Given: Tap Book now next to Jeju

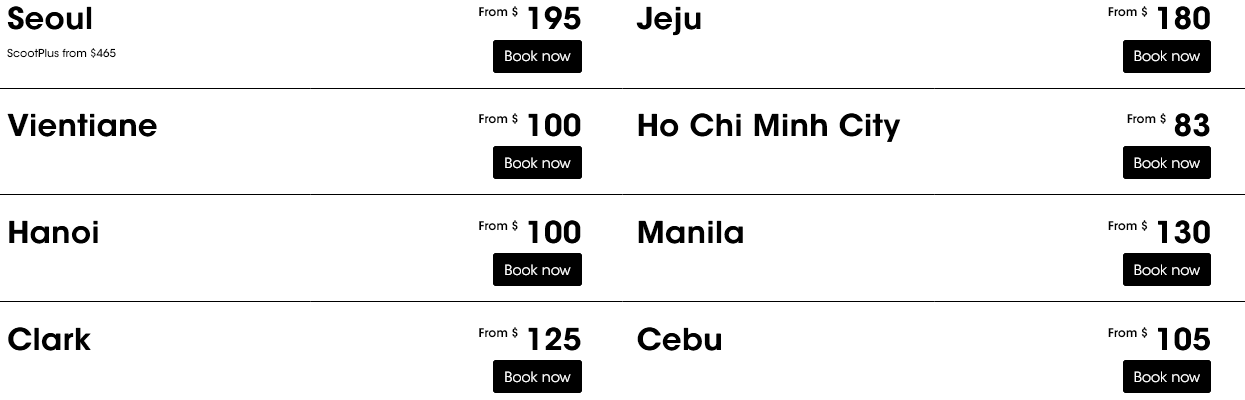Looking at the screenshot, I should (x=1166, y=57).
